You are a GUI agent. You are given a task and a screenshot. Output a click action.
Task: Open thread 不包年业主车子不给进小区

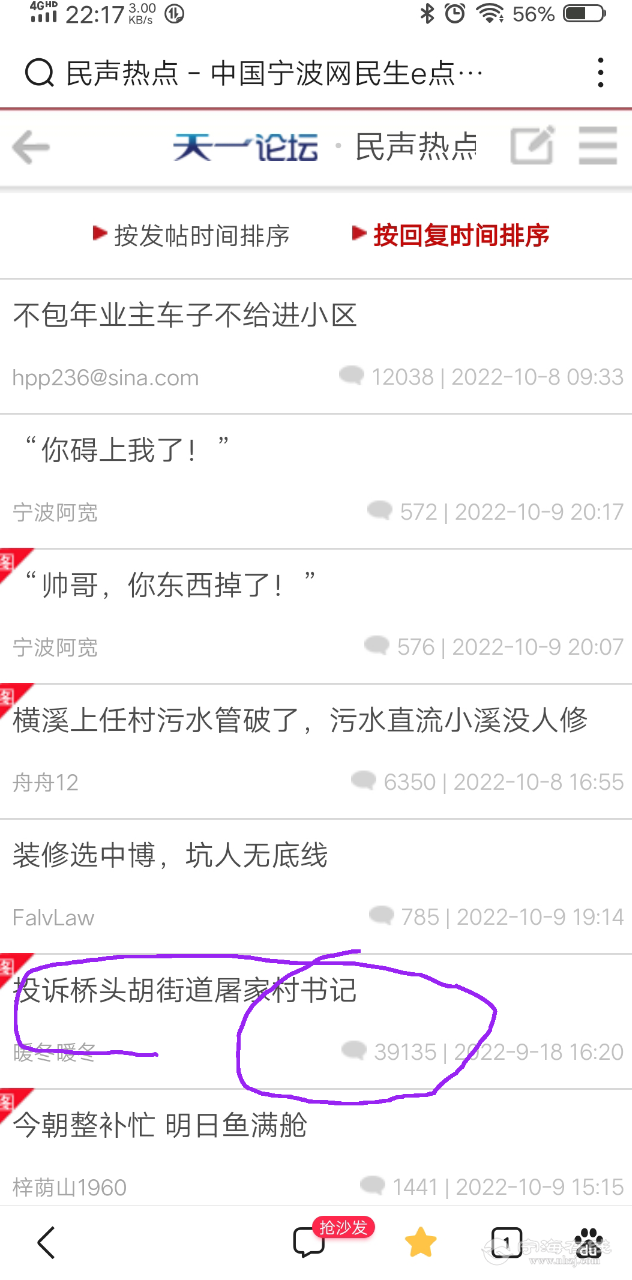pyautogui.click(x=185, y=316)
